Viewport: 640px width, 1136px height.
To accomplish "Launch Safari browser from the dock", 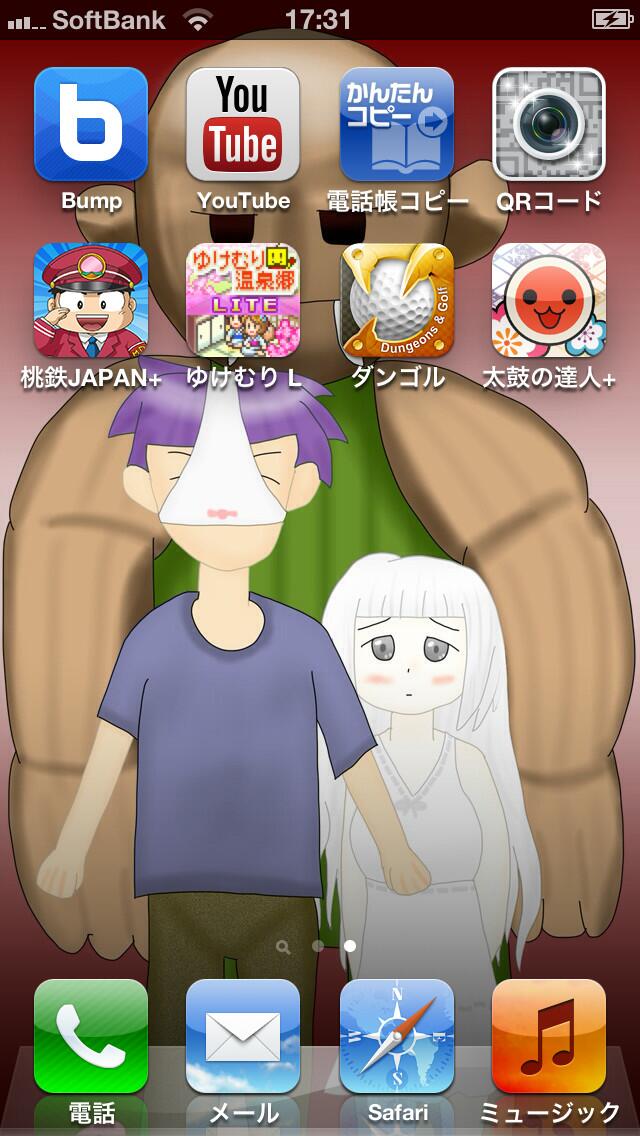I will click(396, 1036).
